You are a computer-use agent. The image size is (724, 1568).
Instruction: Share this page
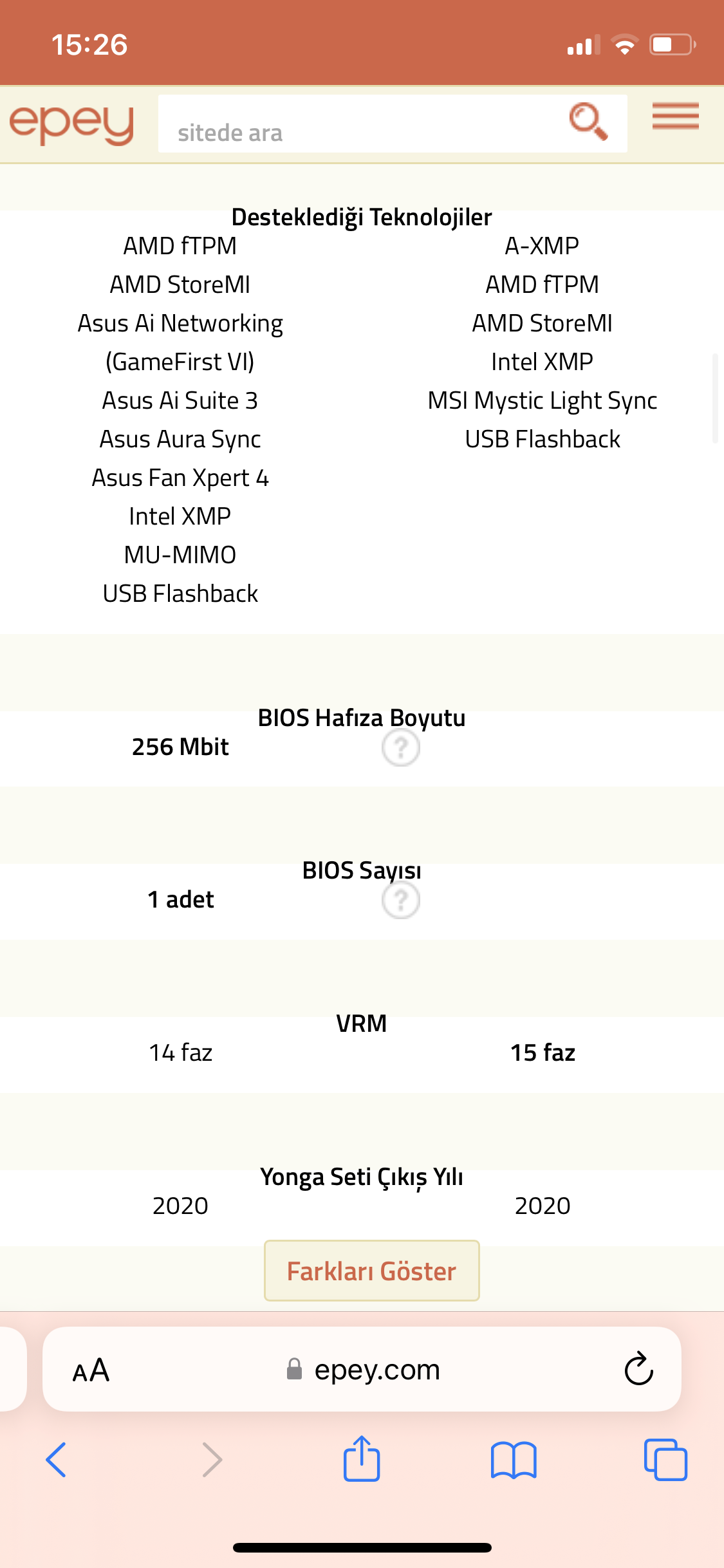coord(362,1459)
